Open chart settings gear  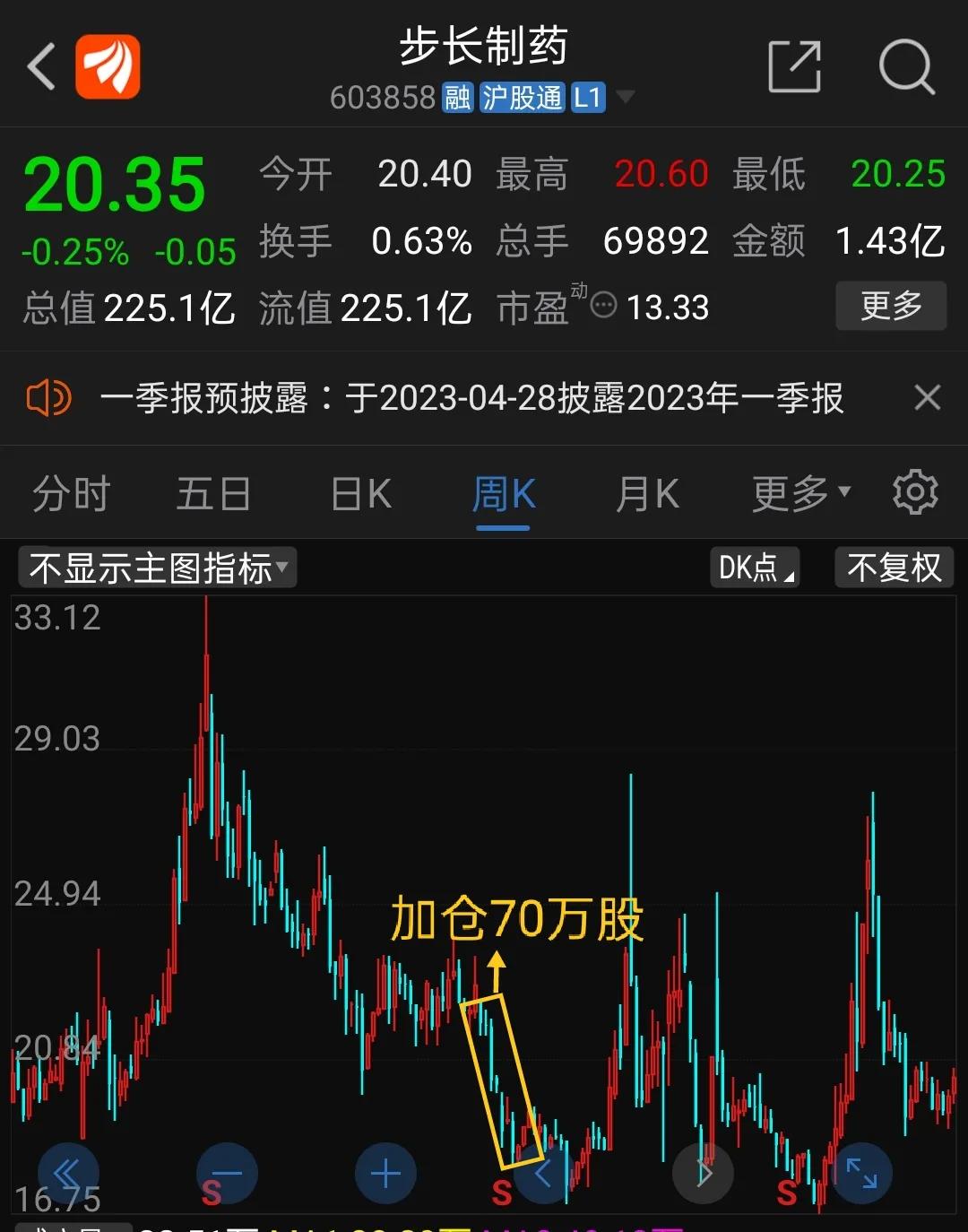(x=914, y=492)
